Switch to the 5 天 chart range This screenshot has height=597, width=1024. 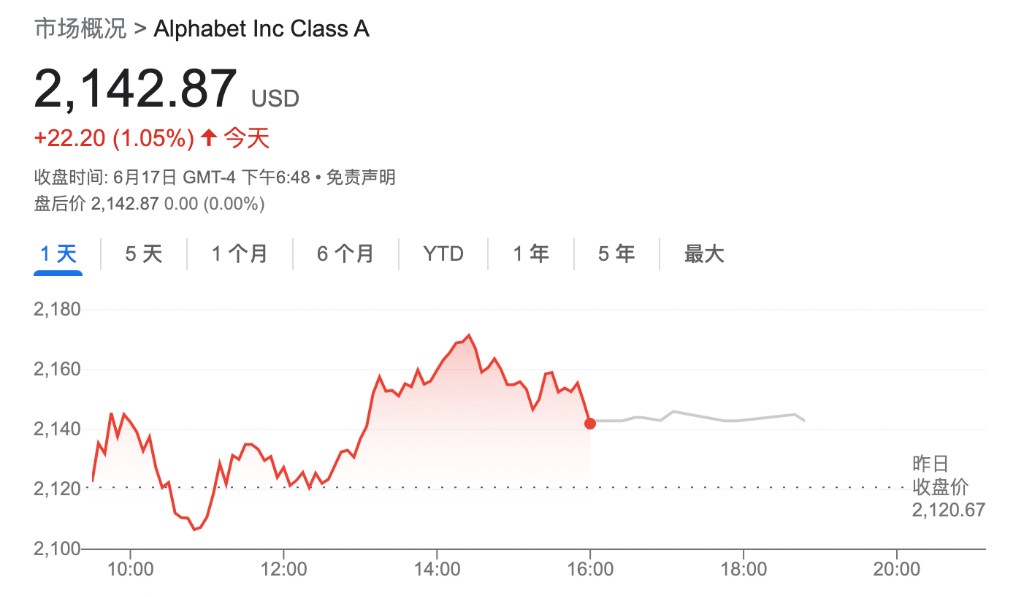[x=144, y=254]
